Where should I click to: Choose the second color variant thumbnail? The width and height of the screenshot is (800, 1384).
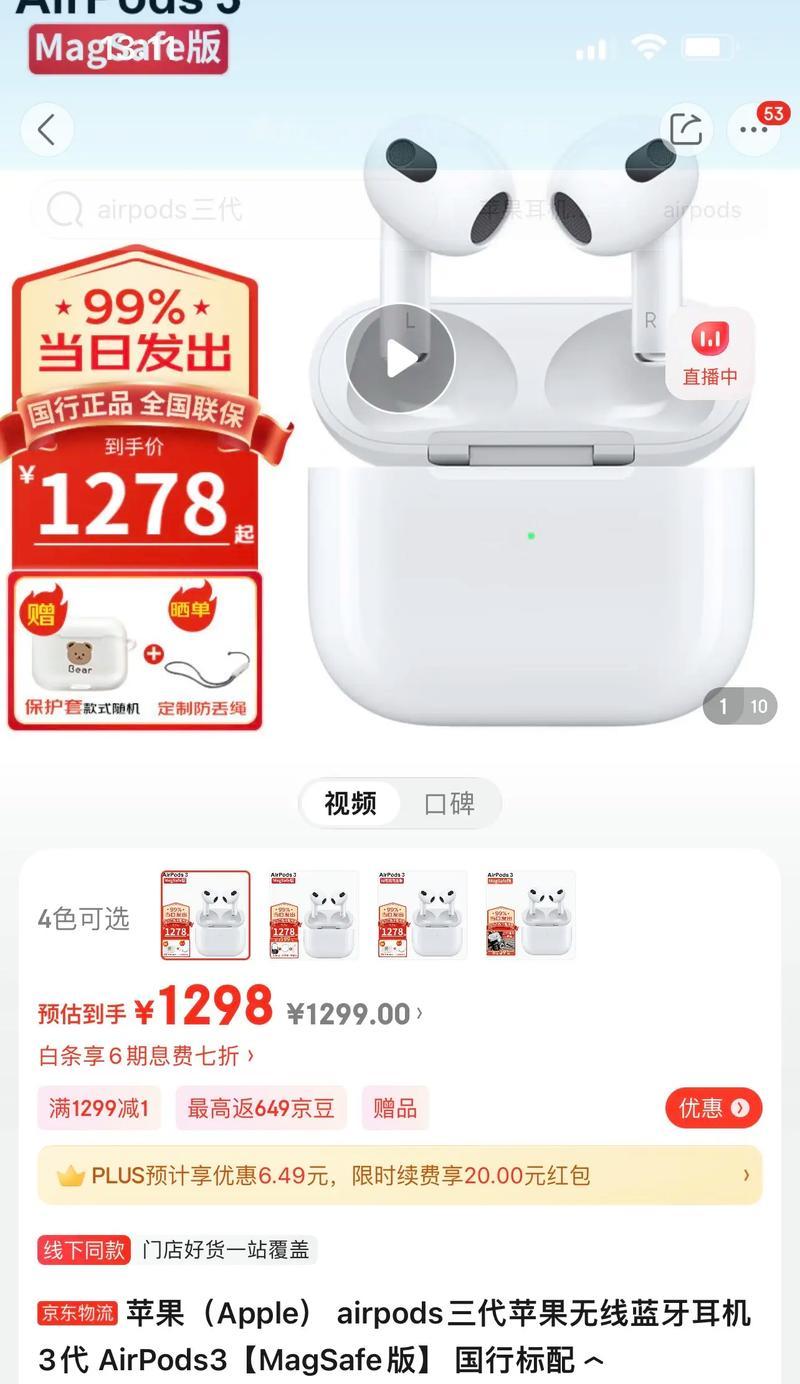(313, 915)
